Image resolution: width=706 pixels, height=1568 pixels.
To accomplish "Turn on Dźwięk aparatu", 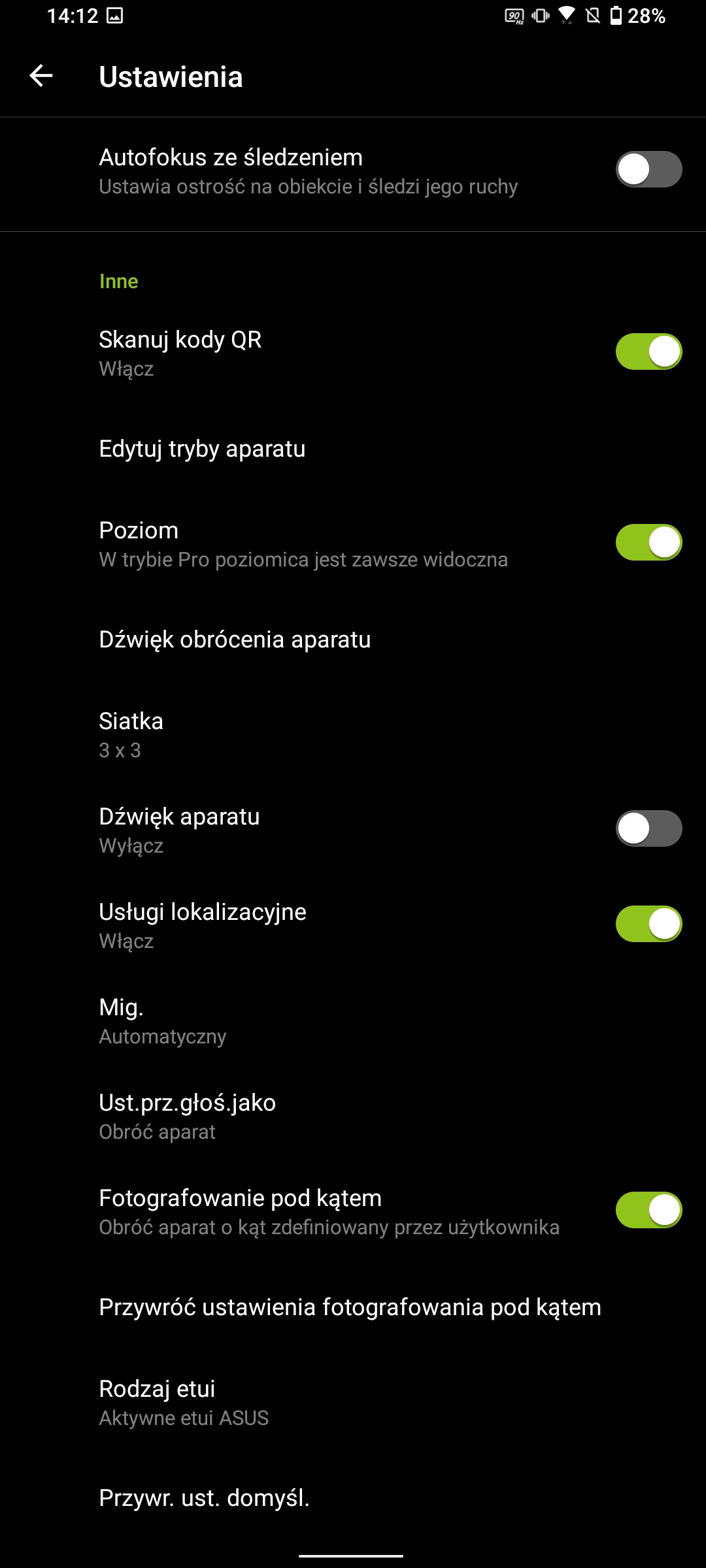I will click(x=648, y=829).
